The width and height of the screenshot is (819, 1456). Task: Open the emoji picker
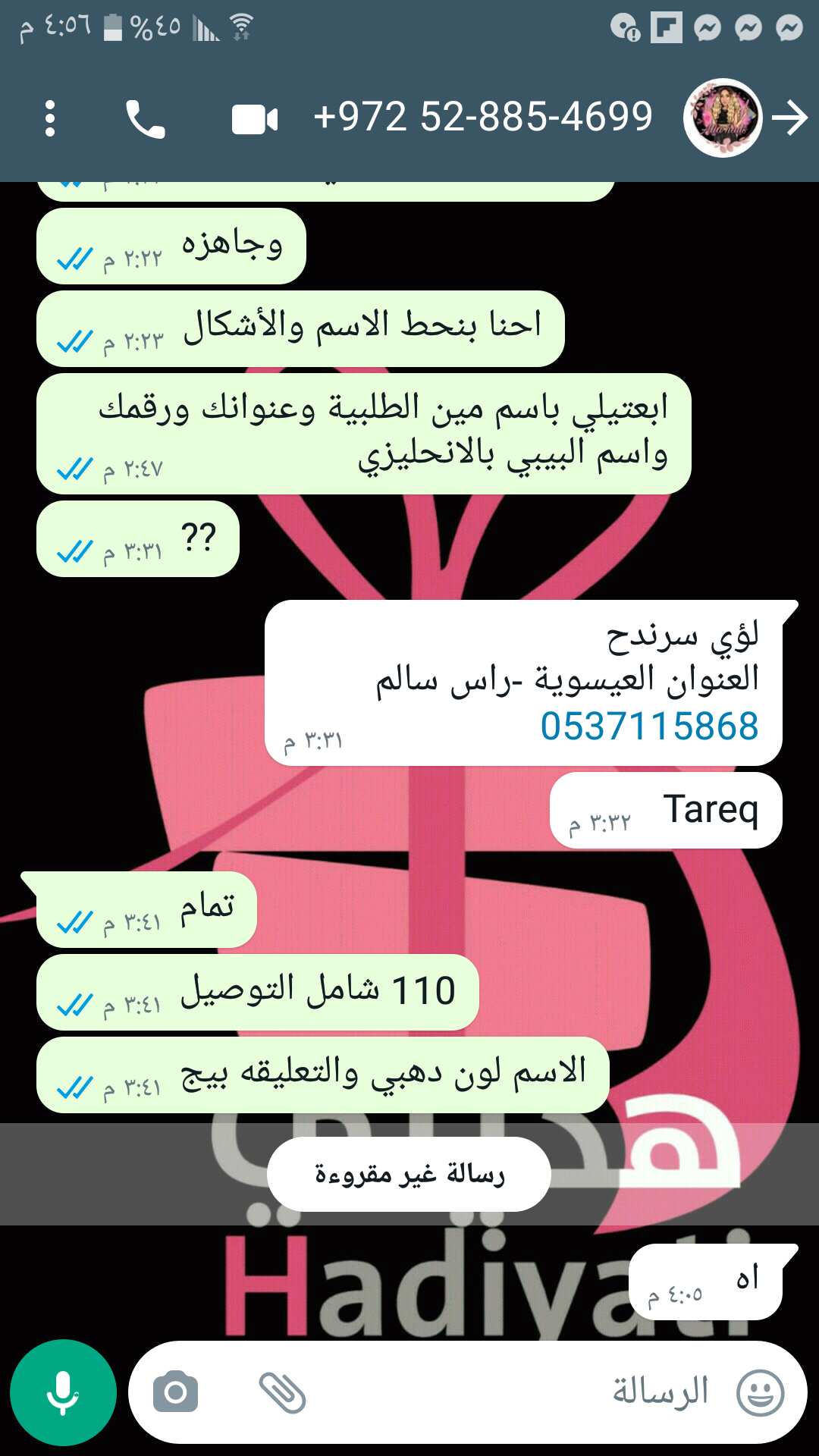point(761,1392)
